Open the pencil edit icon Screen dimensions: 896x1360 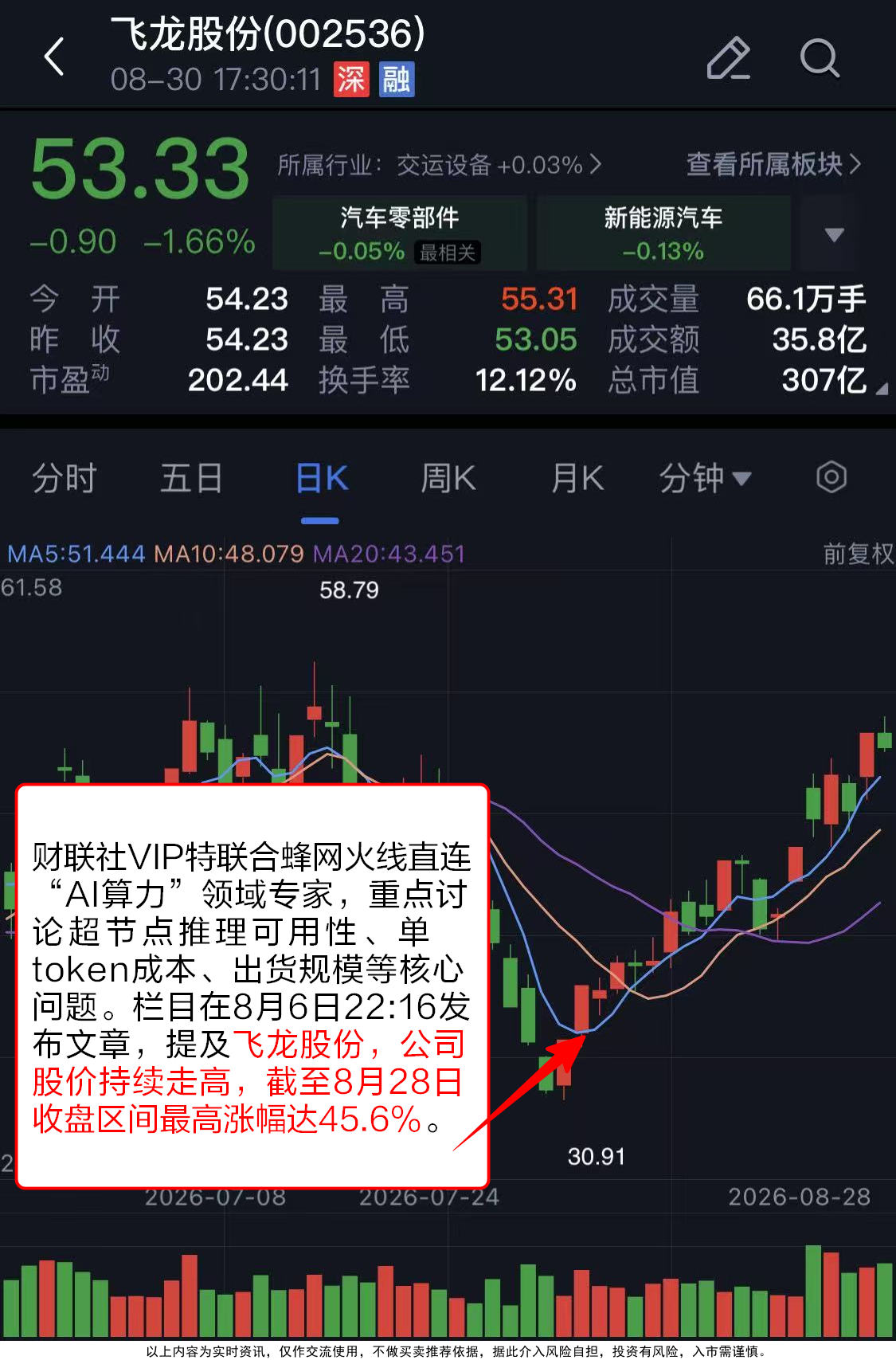(729, 58)
